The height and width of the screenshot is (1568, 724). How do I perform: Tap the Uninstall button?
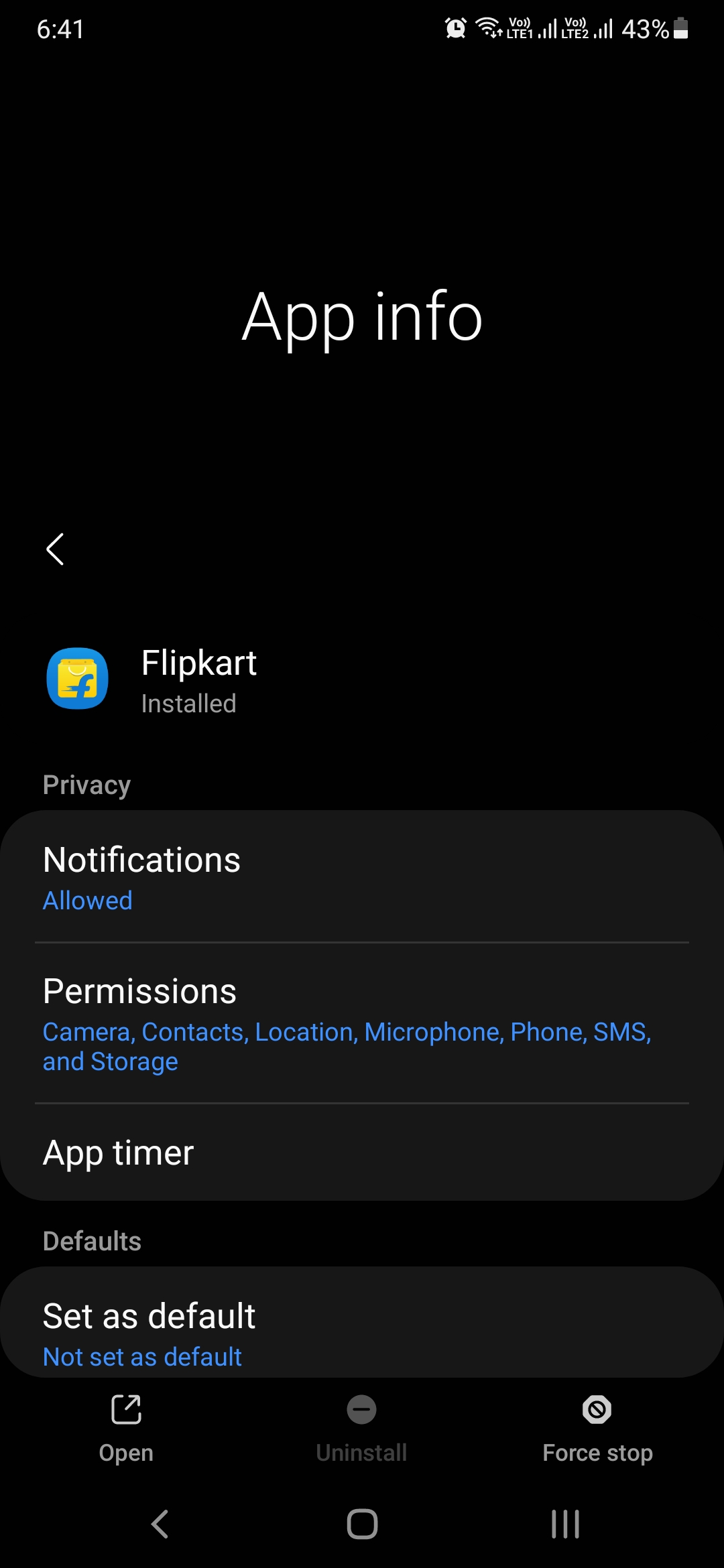[361, 1429]
